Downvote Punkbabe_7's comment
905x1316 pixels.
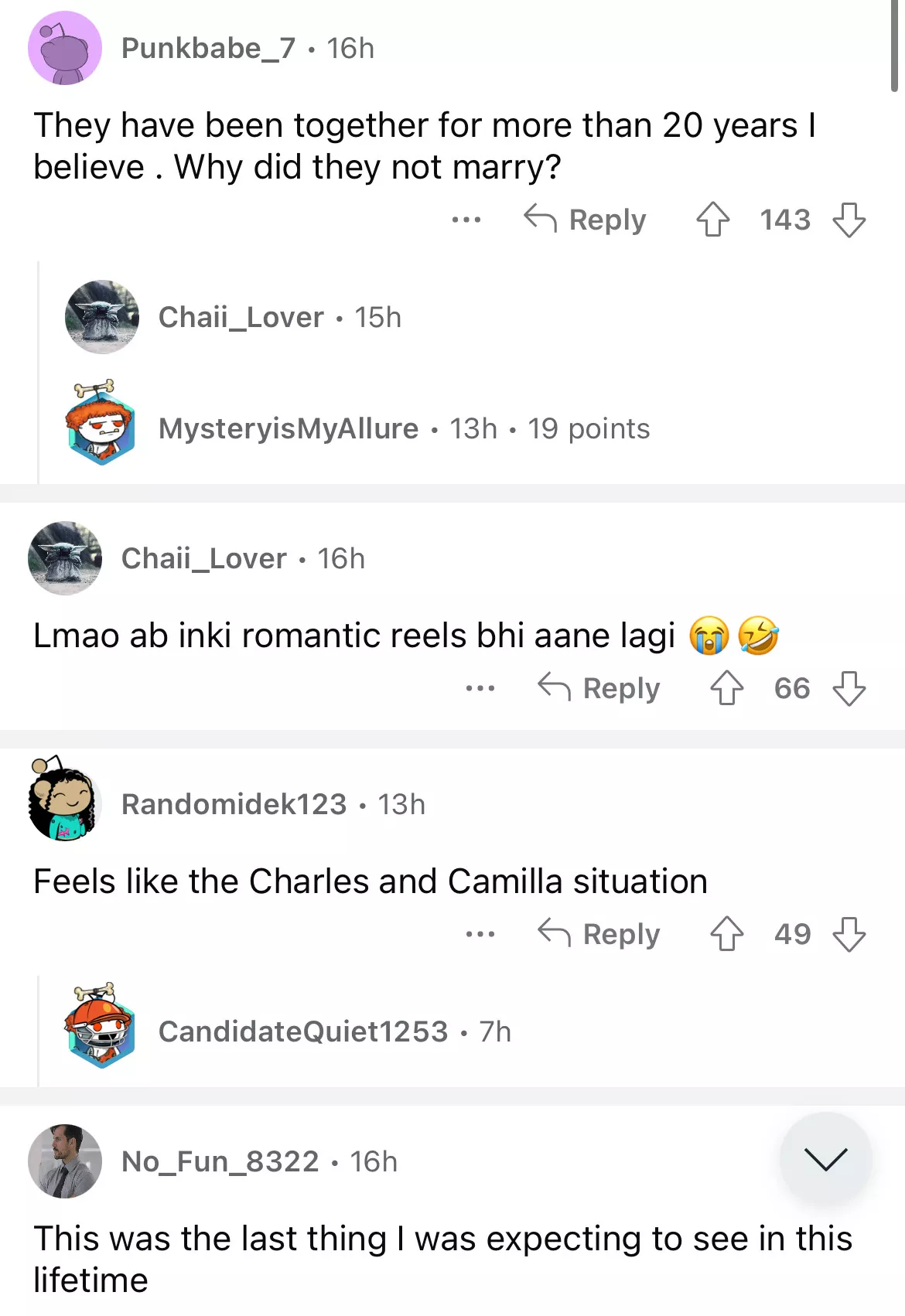click(849, 220)
